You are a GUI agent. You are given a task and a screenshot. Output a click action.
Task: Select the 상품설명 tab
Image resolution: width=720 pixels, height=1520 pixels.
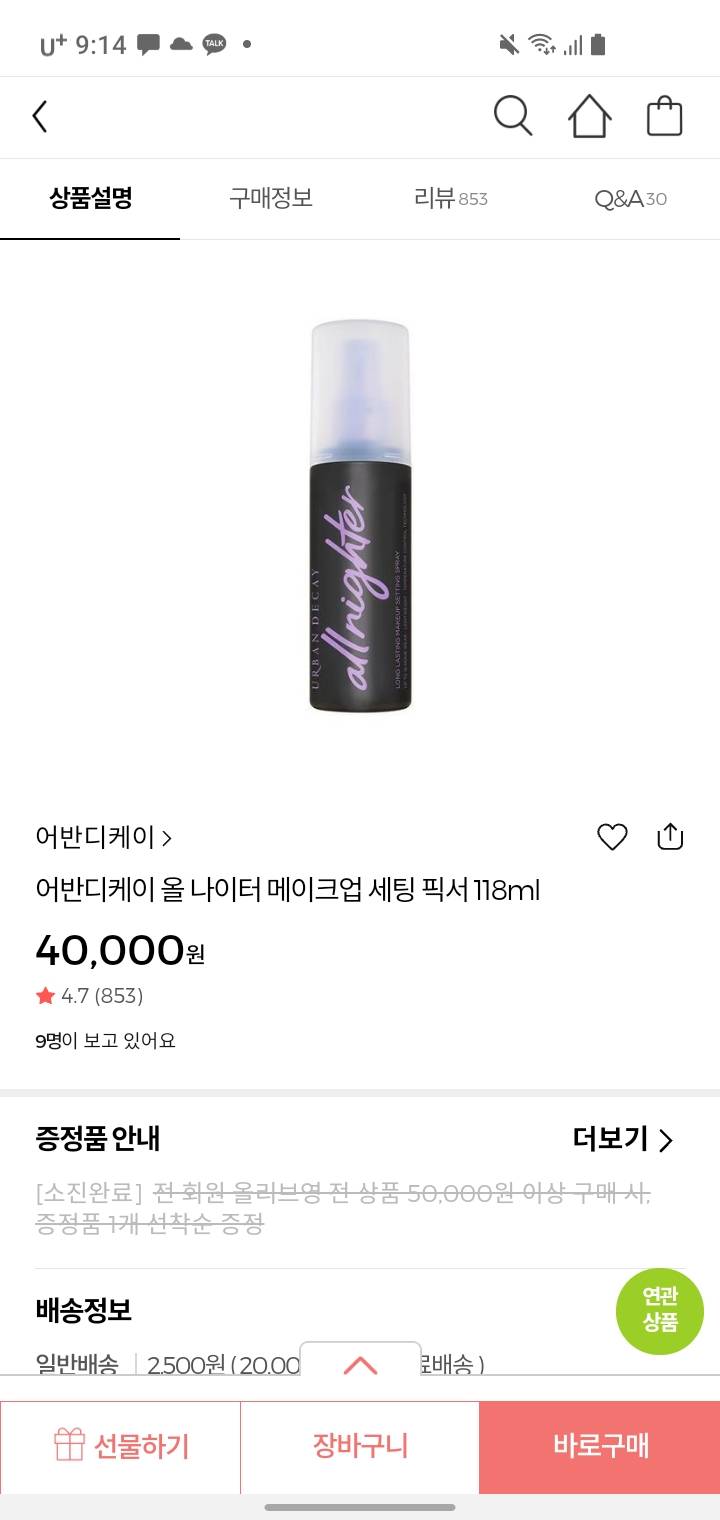89,198
